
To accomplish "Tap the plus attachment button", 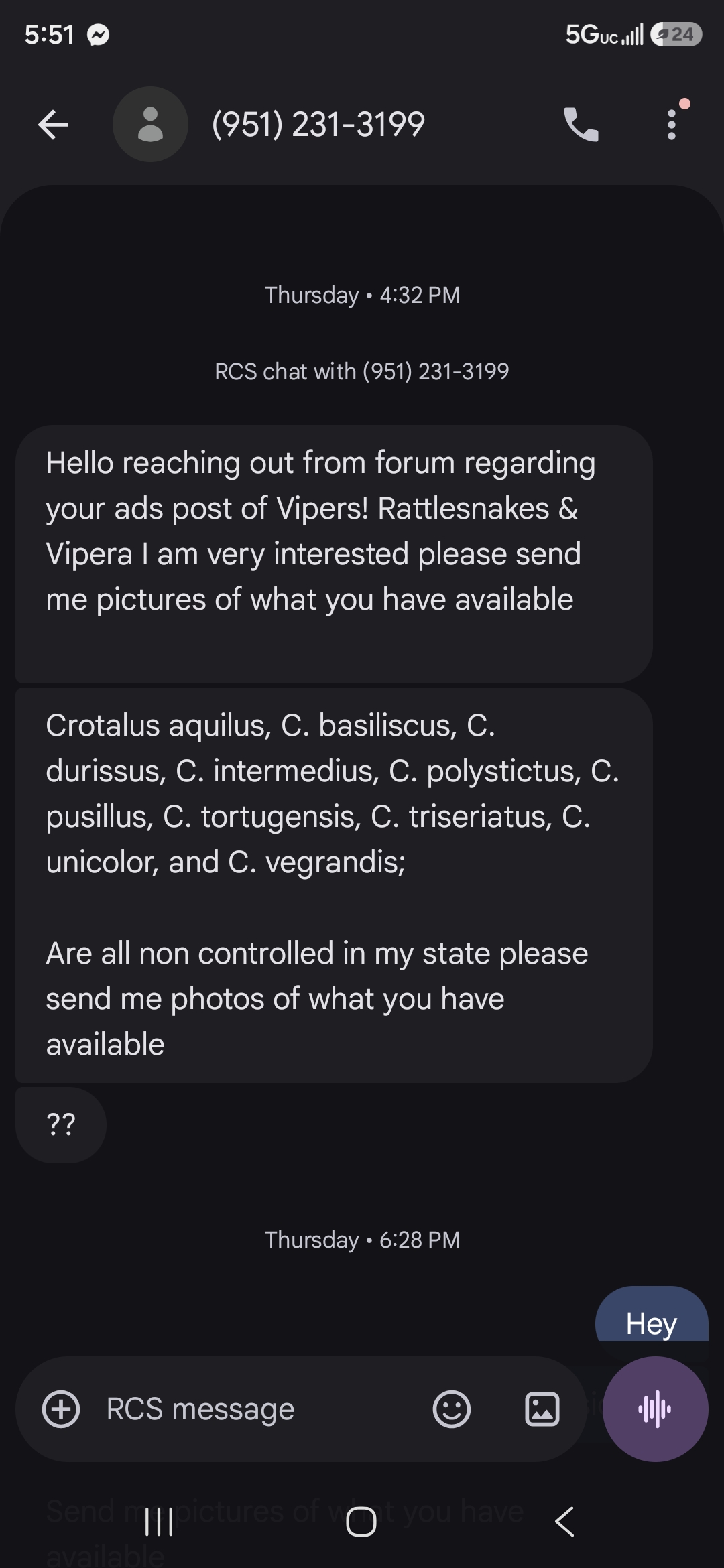I will 61,1409.
